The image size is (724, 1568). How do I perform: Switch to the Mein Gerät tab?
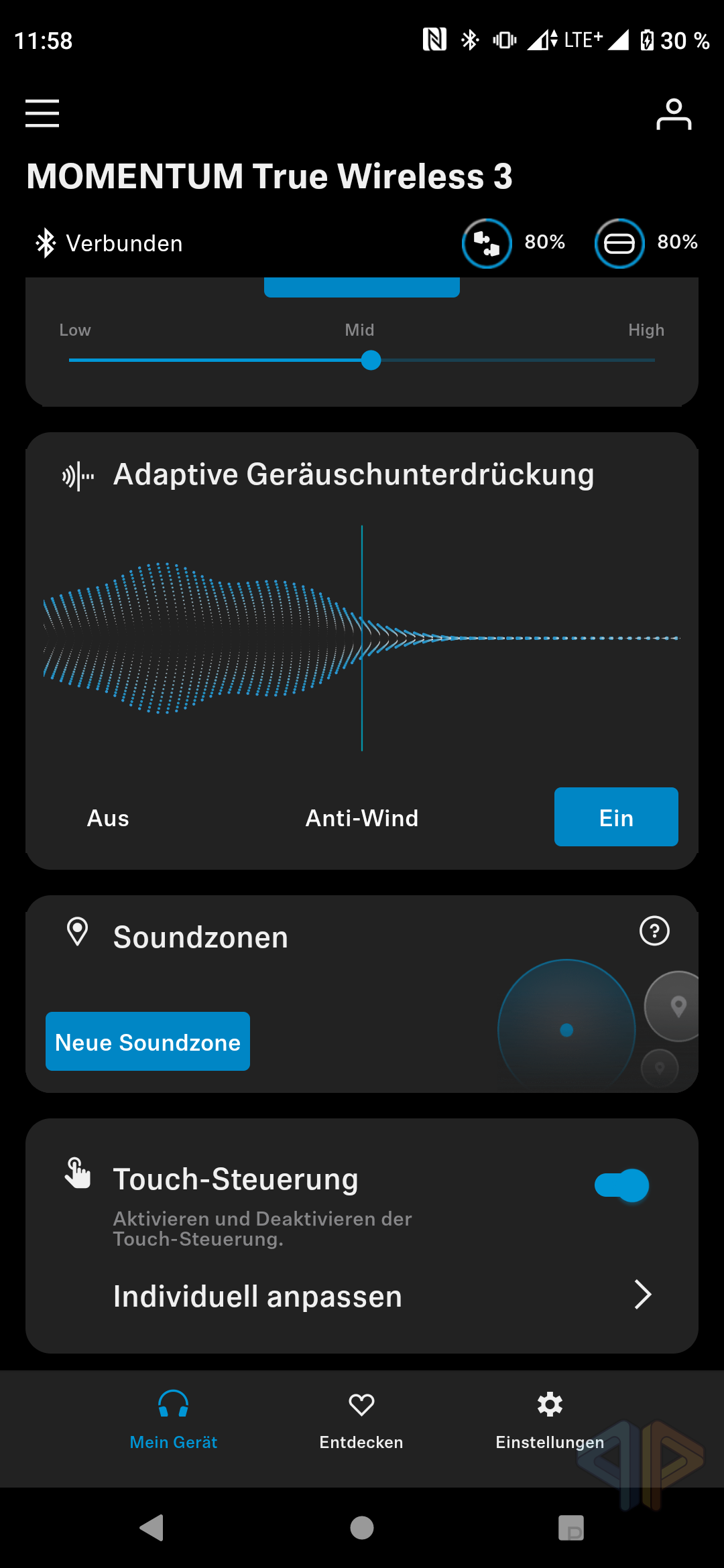point(174,1419)
